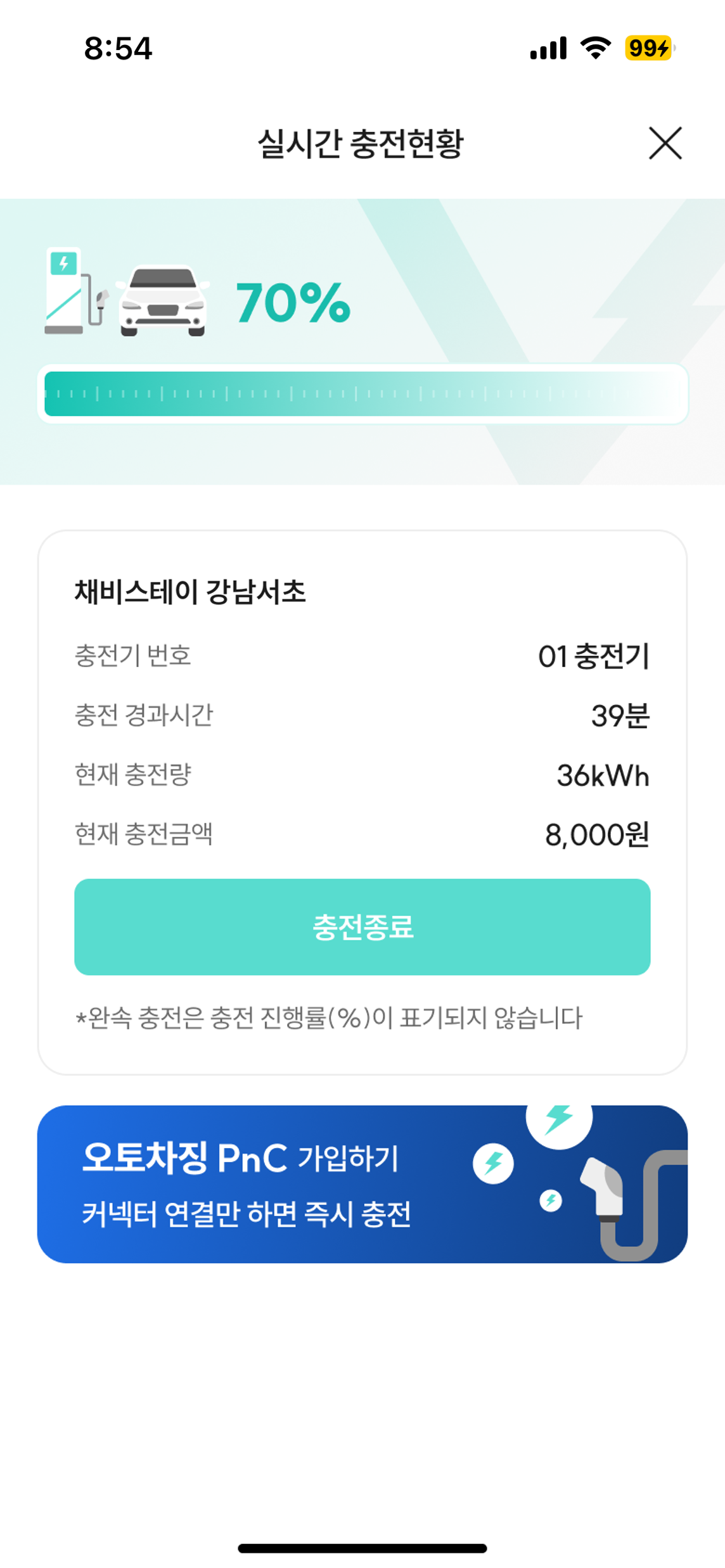Screen dimensions: 725x1568
Task: Open the 오토차징 PnC 가입하기 banner
Action: (x=362, y=1183)
